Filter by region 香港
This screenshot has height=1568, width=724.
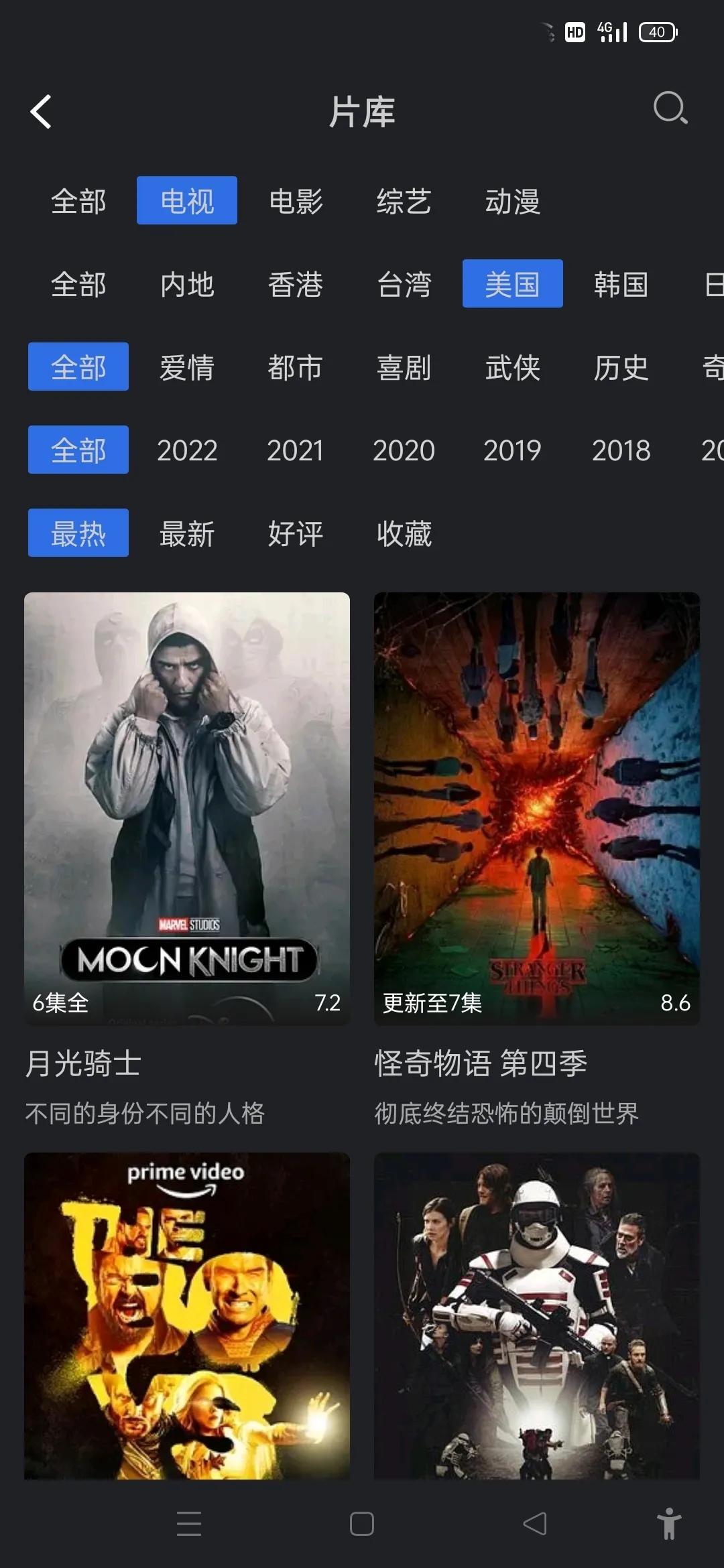point(296,284)
